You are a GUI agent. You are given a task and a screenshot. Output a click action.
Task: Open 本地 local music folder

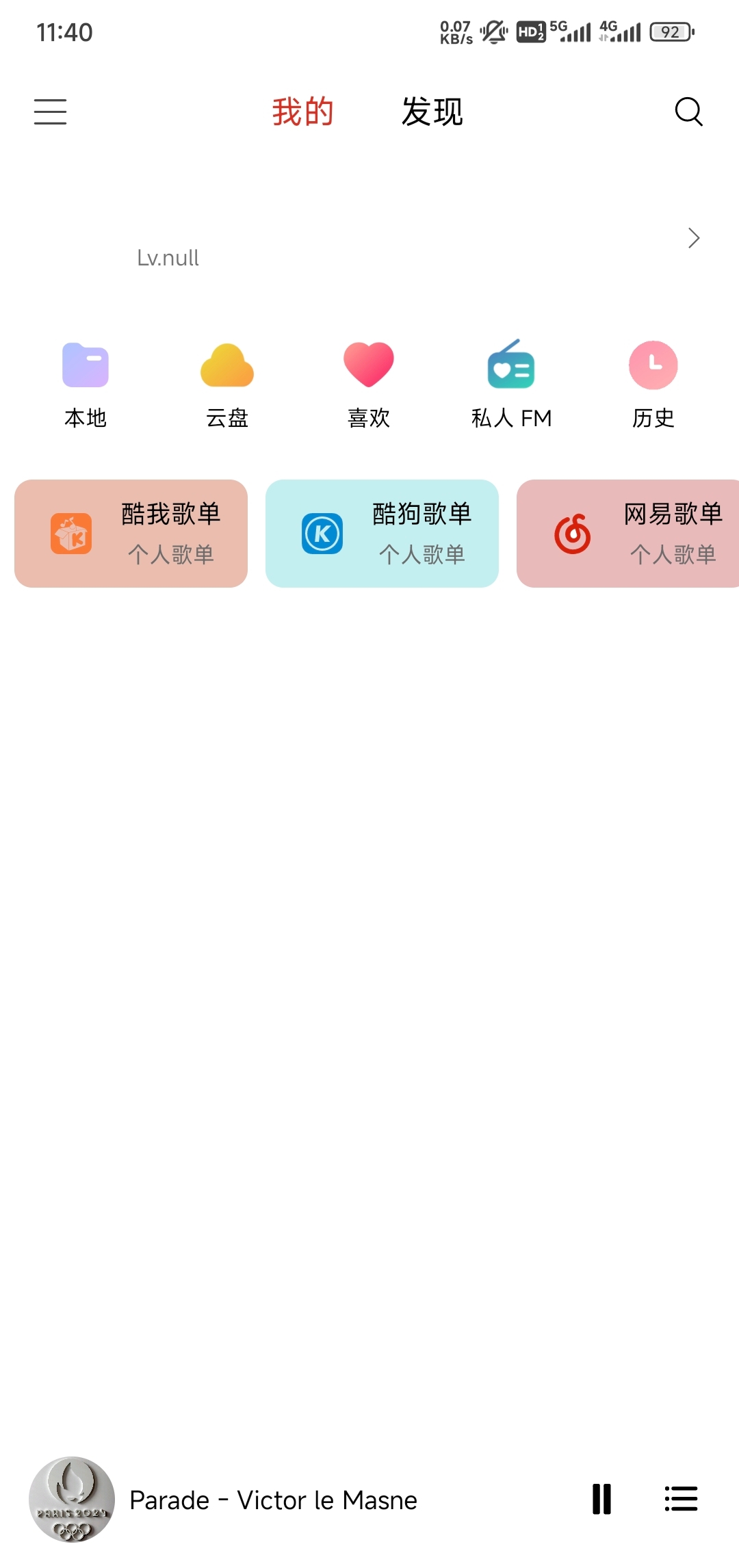[86, 384]
